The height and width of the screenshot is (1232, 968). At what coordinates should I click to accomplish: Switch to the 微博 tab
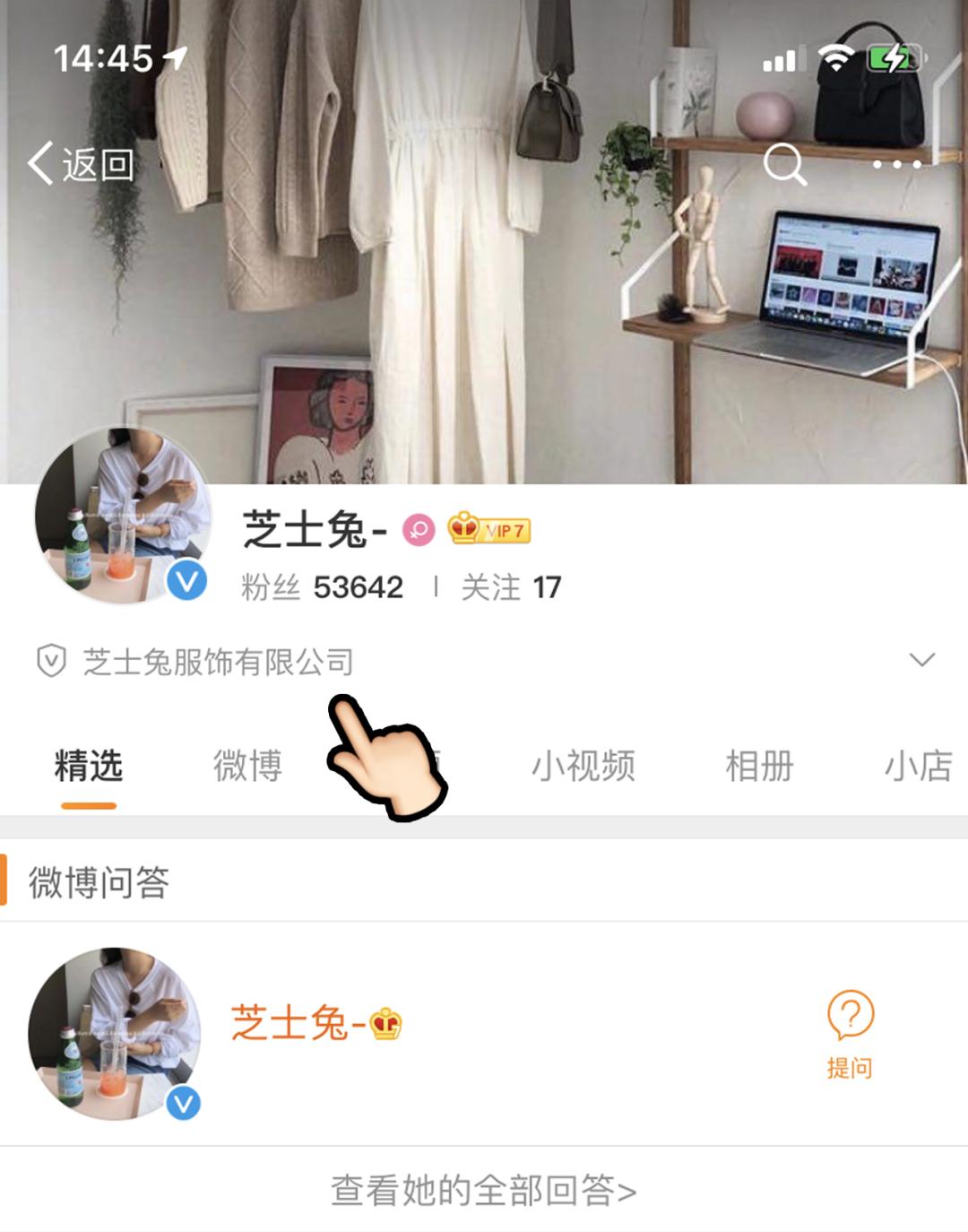(247, 767)
